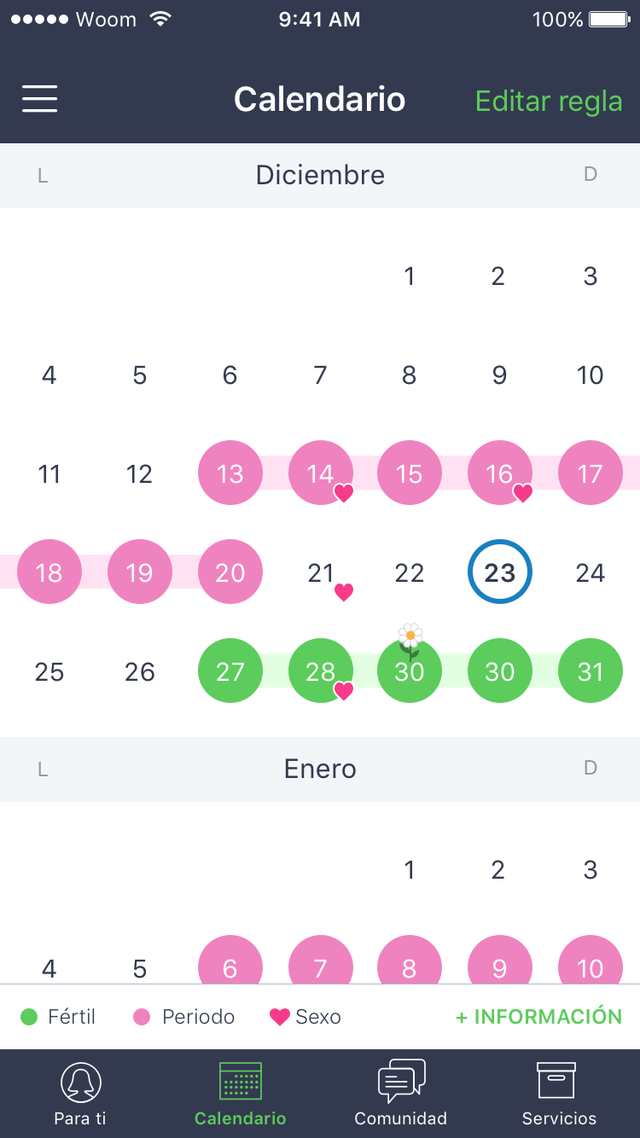Tap January 10 period day

coord(590,960)
